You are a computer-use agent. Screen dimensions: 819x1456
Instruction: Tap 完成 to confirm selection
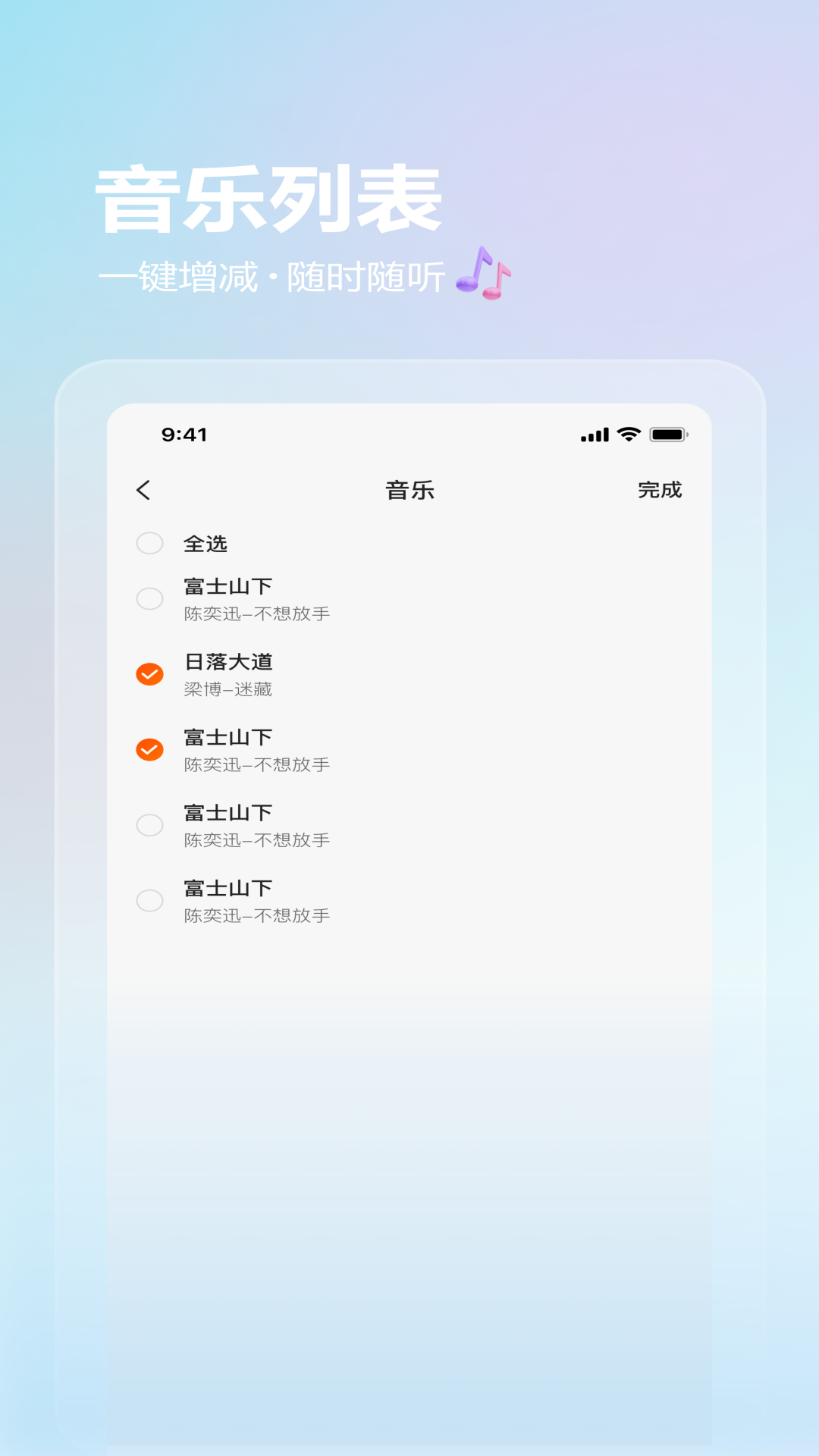pyautogui.click(x=661, y=490)
